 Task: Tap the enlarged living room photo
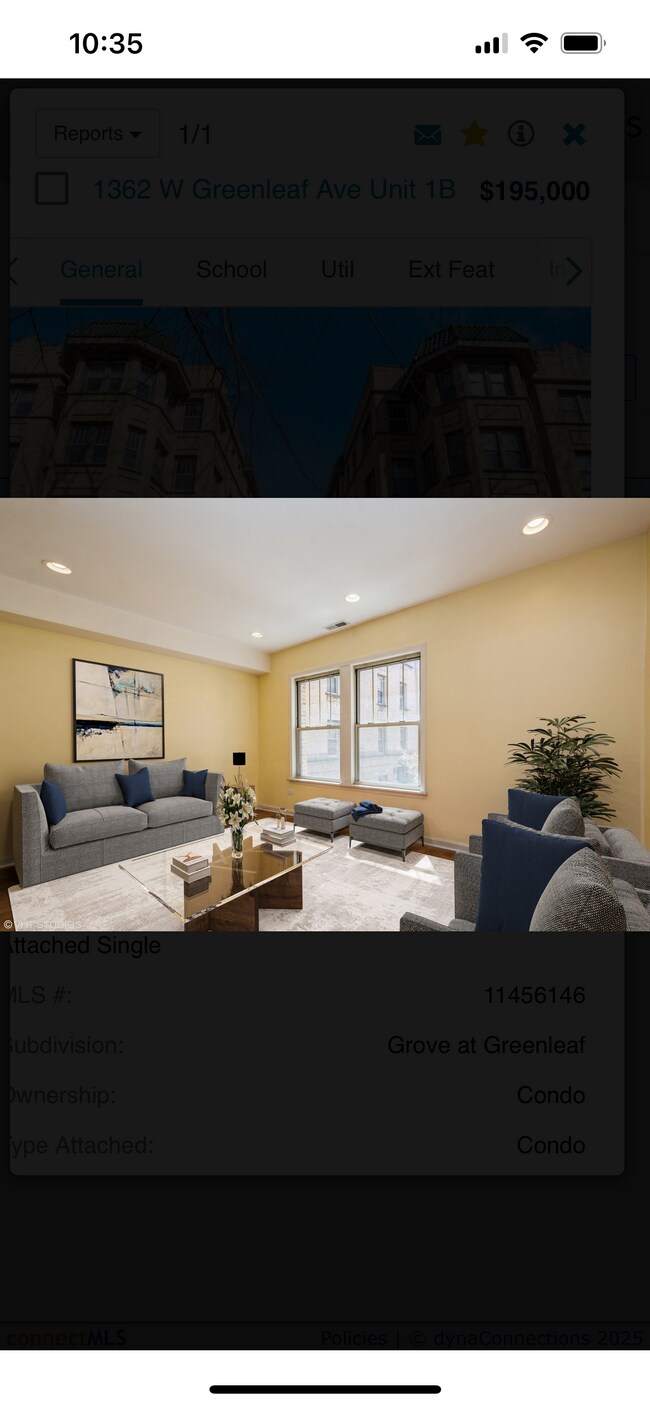click(x=325, y=715)
